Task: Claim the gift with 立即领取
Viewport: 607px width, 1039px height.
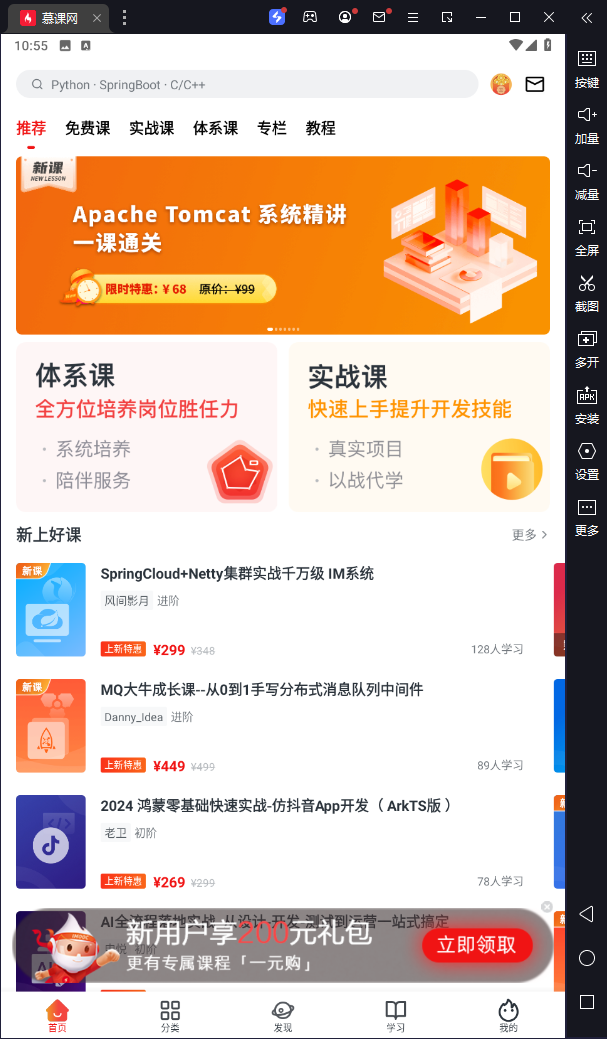Action: 477,945
